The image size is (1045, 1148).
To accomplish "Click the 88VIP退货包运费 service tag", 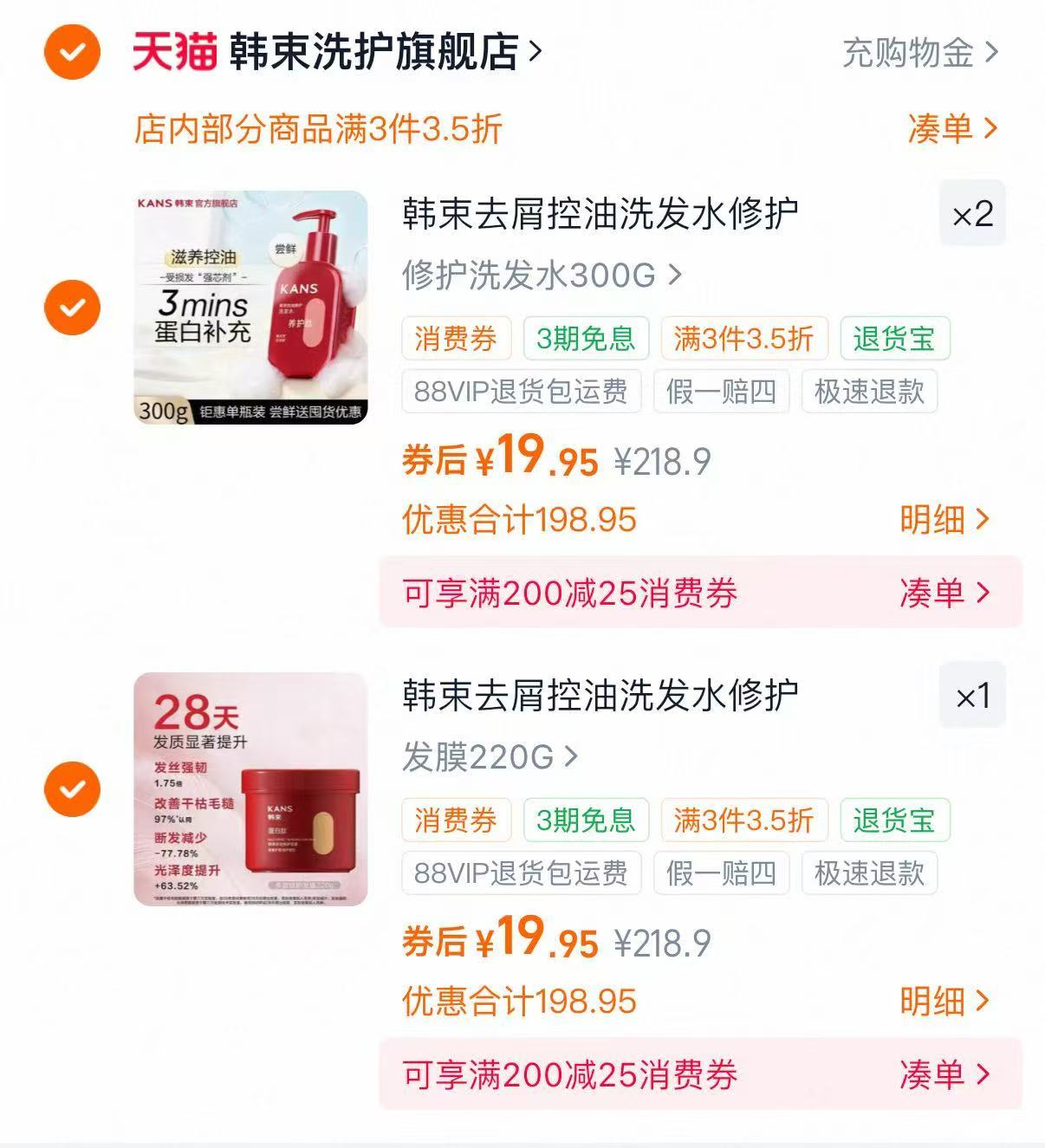I will pos(521,392).
